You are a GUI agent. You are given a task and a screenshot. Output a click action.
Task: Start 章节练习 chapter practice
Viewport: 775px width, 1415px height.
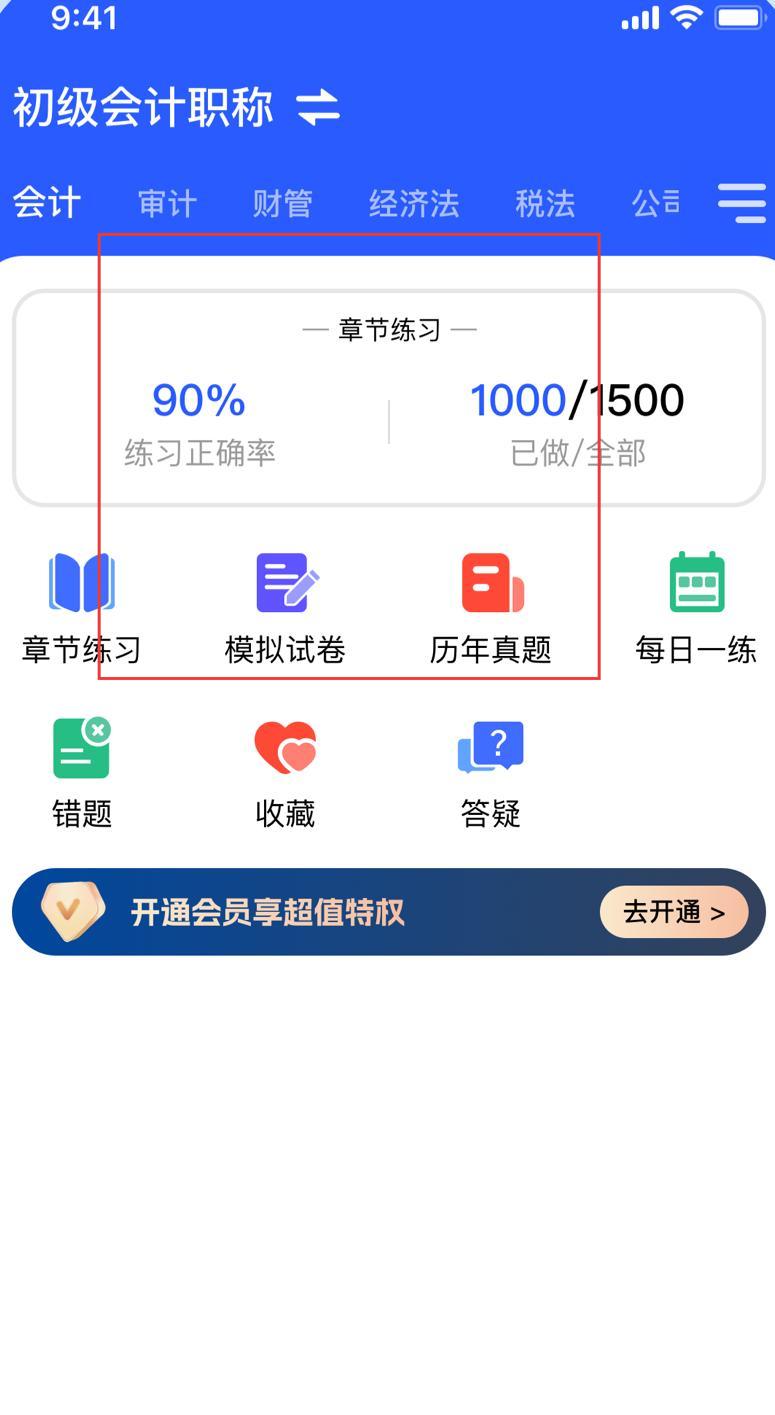82,606
